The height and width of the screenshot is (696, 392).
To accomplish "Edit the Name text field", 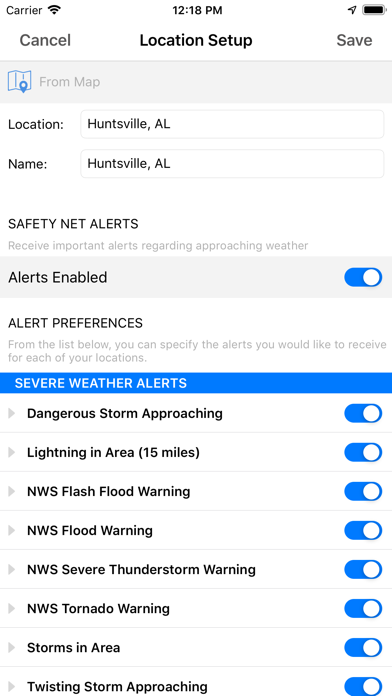I will [x=232, y=164].
